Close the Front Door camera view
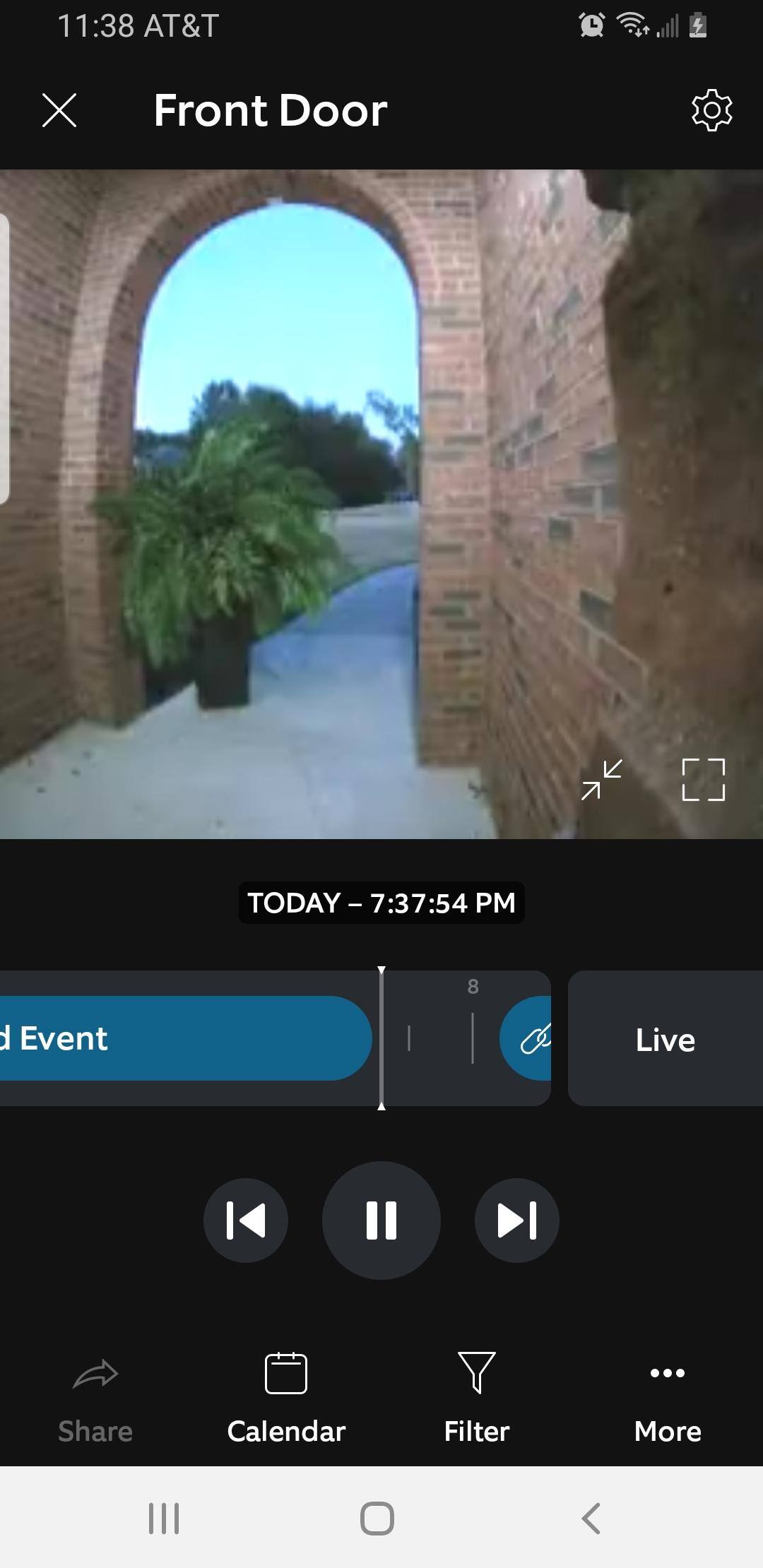This screenshot has height=1568, width=763. coord(59,111)
